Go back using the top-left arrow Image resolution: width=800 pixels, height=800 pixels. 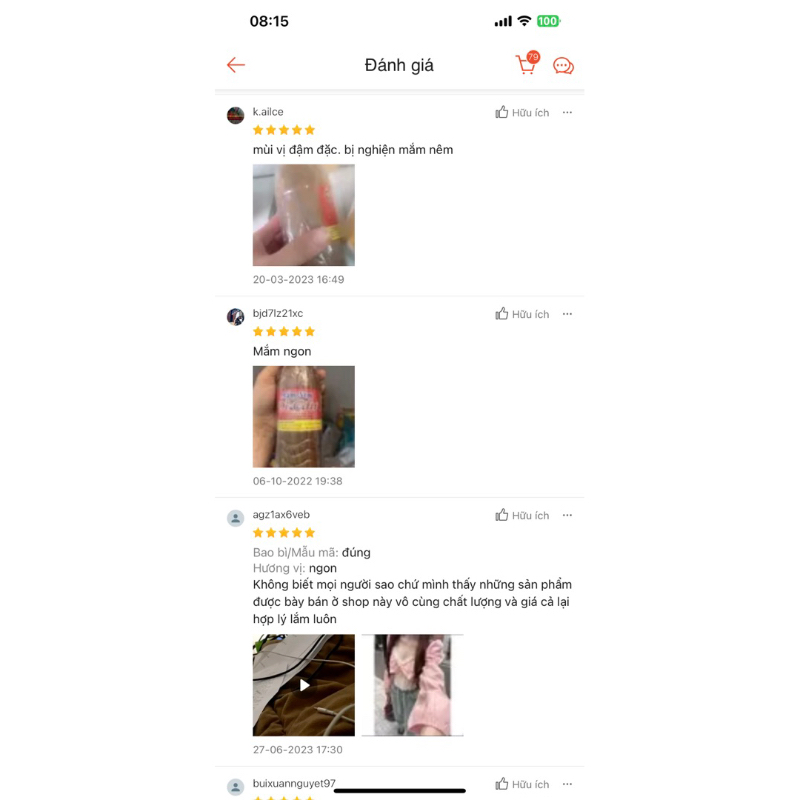(236, 65)
